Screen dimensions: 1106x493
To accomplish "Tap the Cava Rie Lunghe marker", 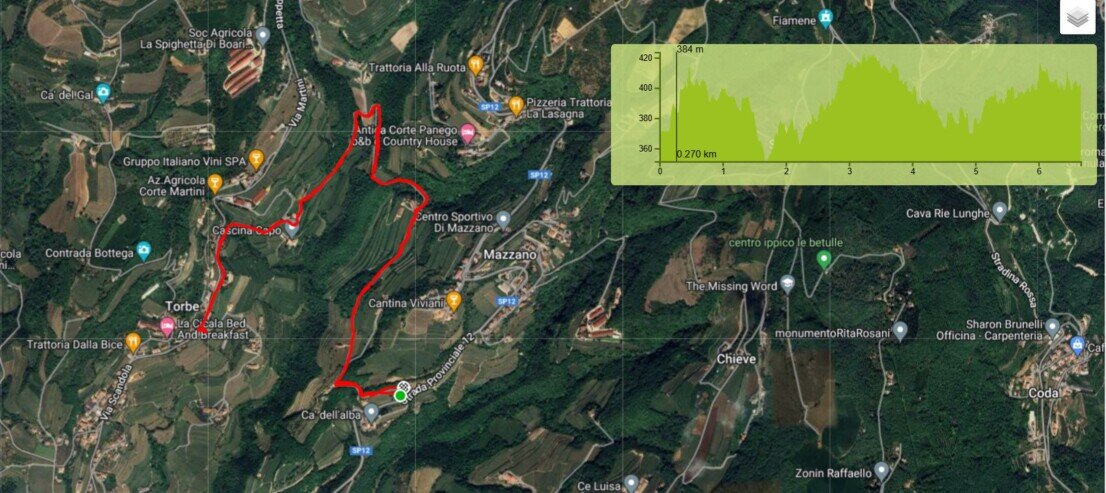I will point(999,211).
